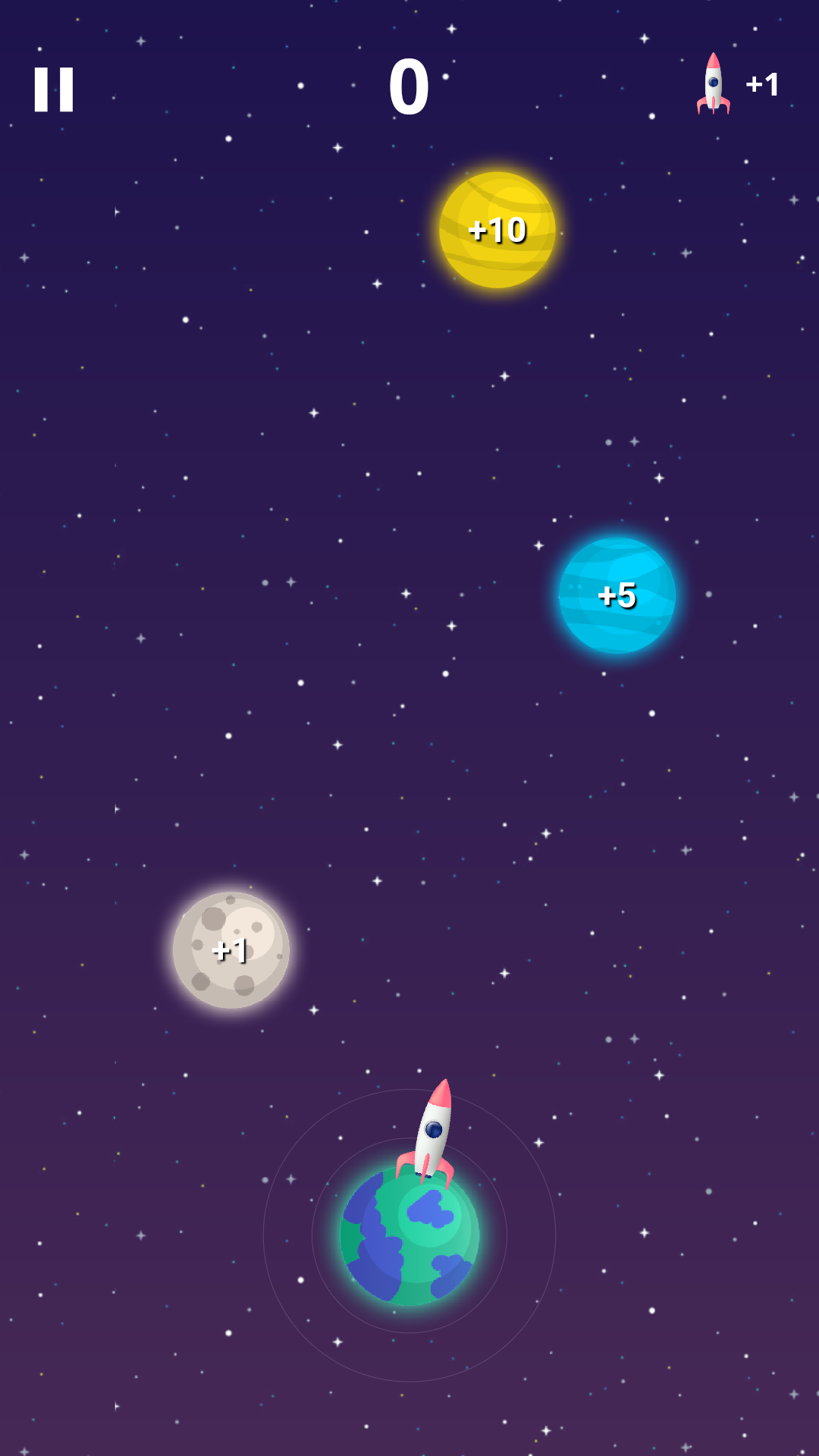Pause the game

[54, 90]
